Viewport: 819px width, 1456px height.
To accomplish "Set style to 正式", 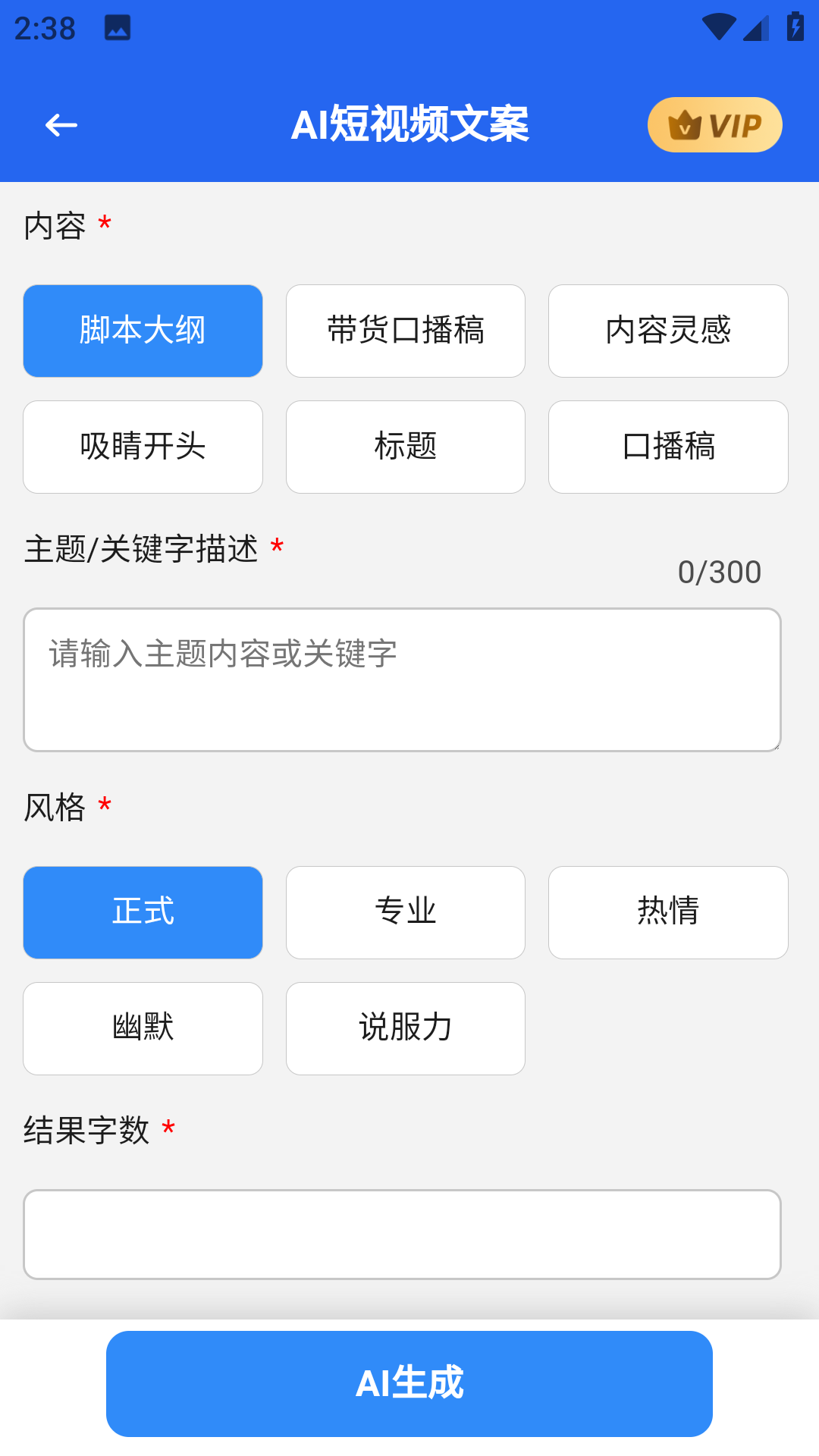I will 143,912.
